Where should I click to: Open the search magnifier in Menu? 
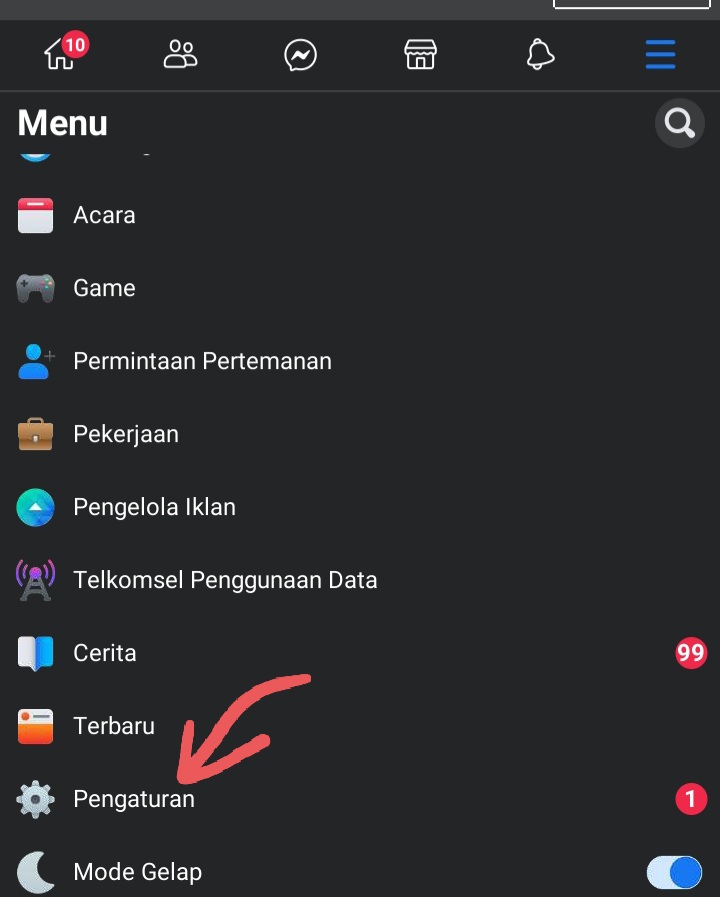coord(679,123)
